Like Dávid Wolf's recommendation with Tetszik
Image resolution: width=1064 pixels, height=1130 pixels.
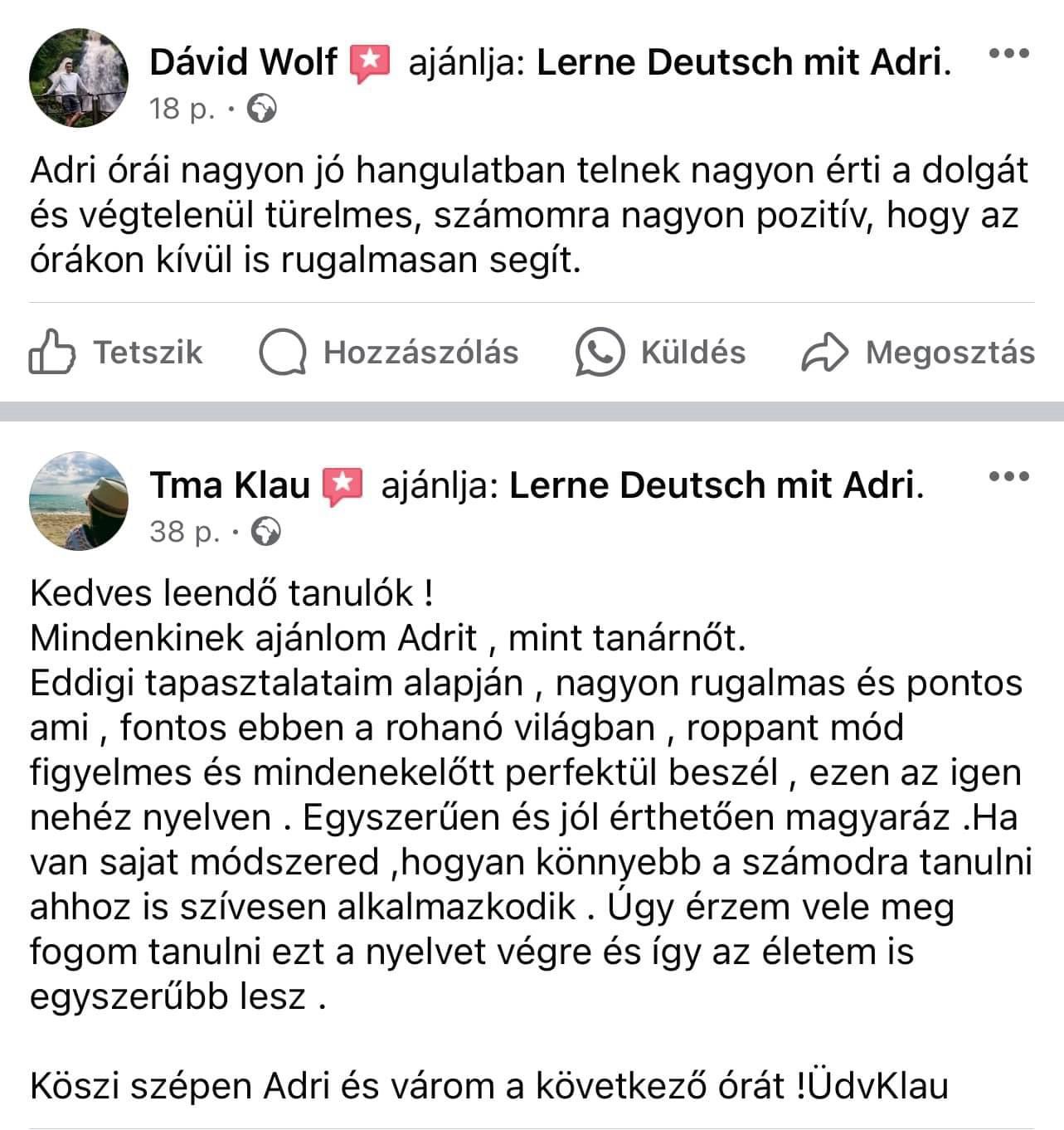click(116, 353)
